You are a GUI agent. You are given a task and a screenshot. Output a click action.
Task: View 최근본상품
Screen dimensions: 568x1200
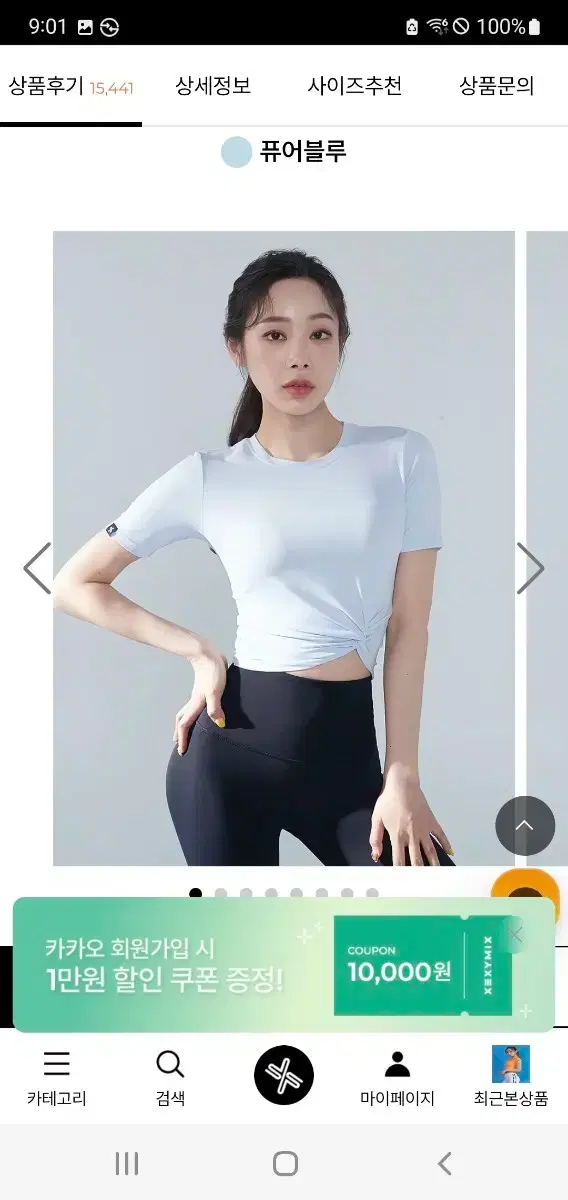point(511,1078)
